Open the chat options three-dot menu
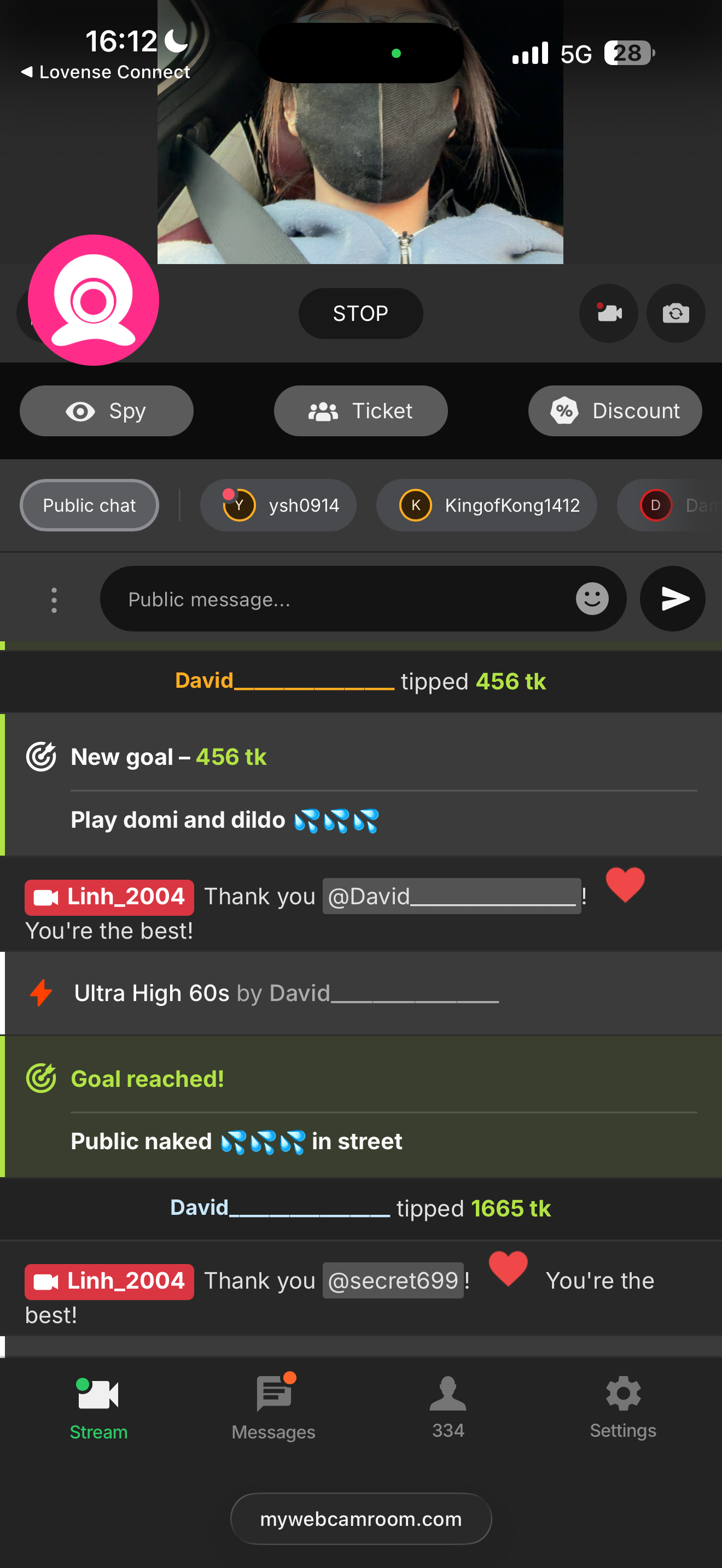722x1568 pixels. point(54,600)
